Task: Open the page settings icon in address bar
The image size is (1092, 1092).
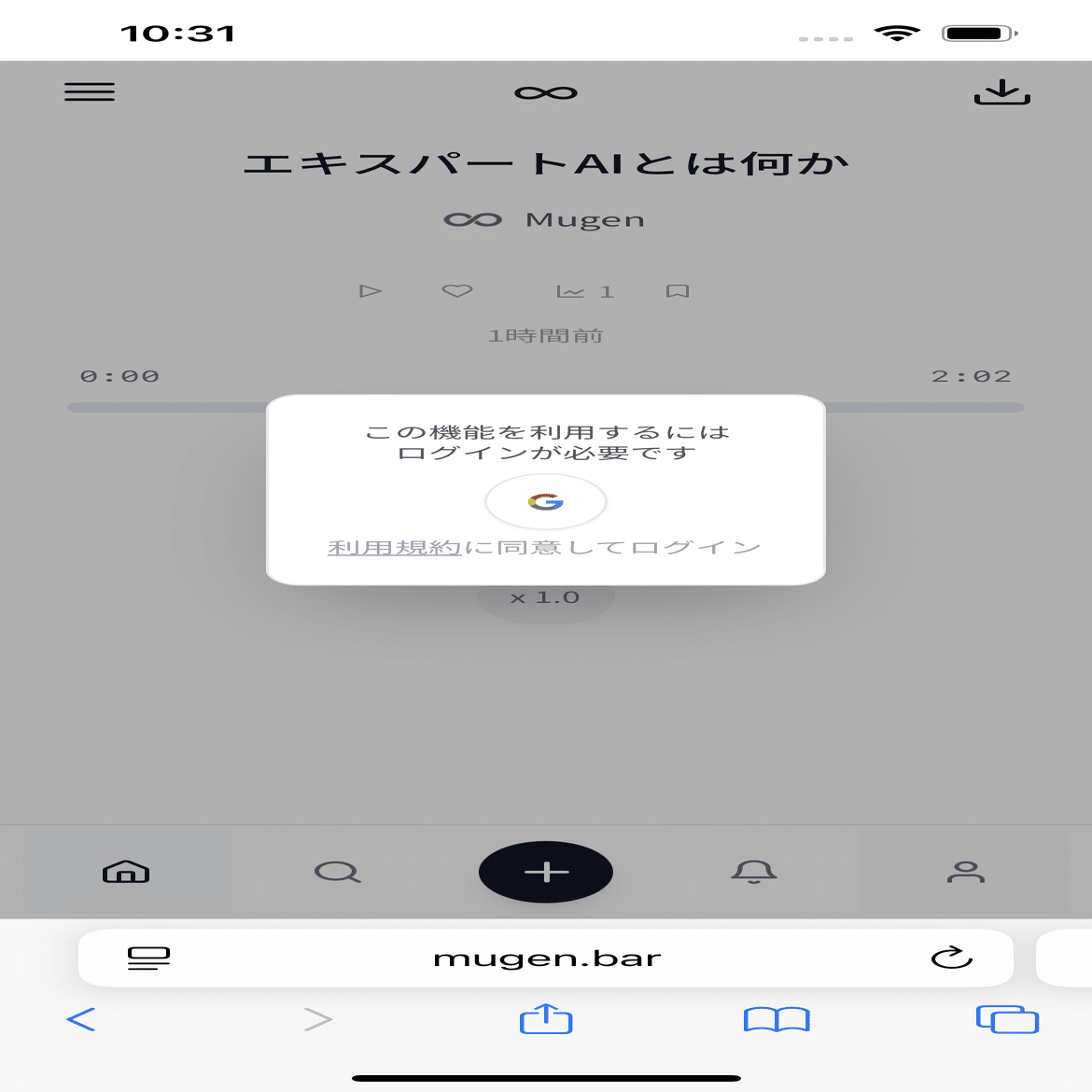Action: (148, 959)
